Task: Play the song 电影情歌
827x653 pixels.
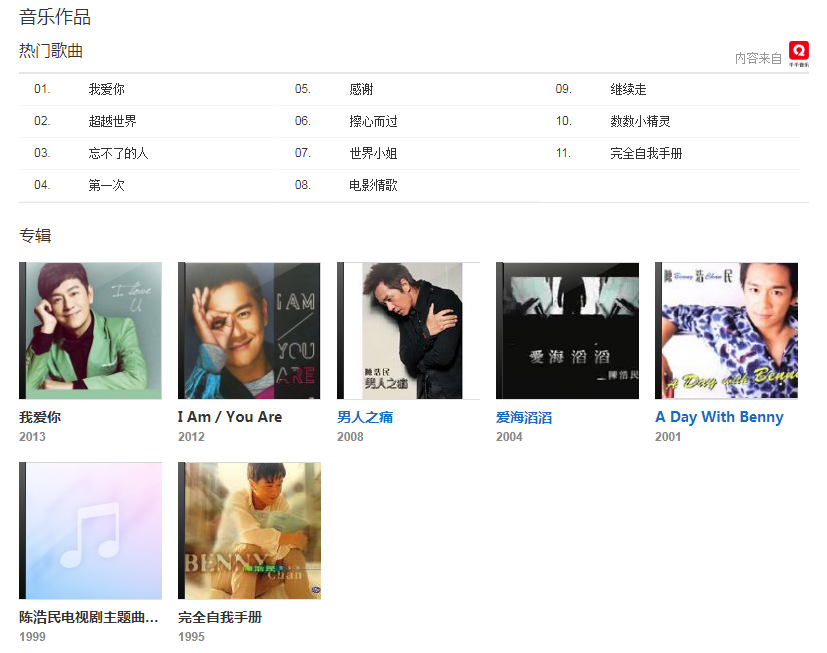Action: pyautogui.click(x=373, y=185)
